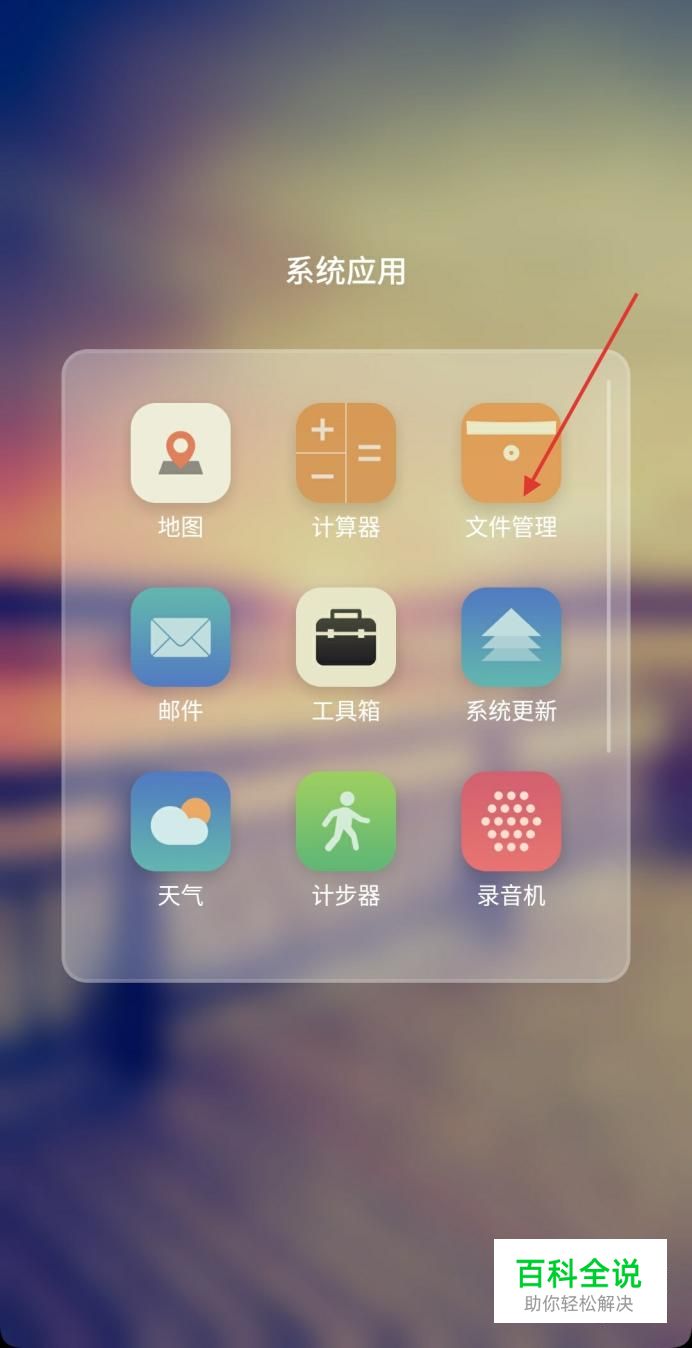Open the 地图 maps app

pos(180,453)
